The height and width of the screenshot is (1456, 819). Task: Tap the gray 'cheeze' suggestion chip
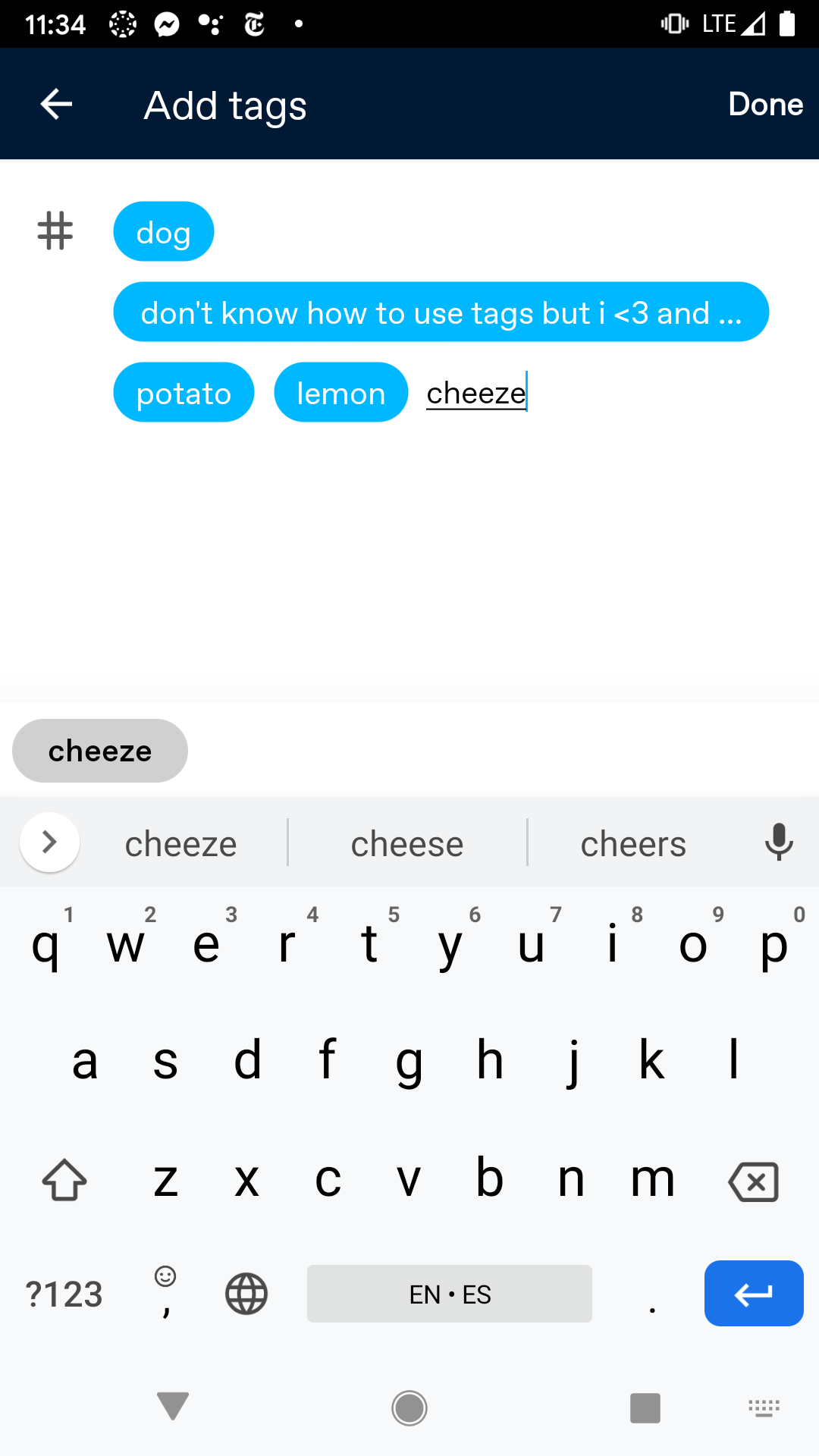click(x=99, y=750)
